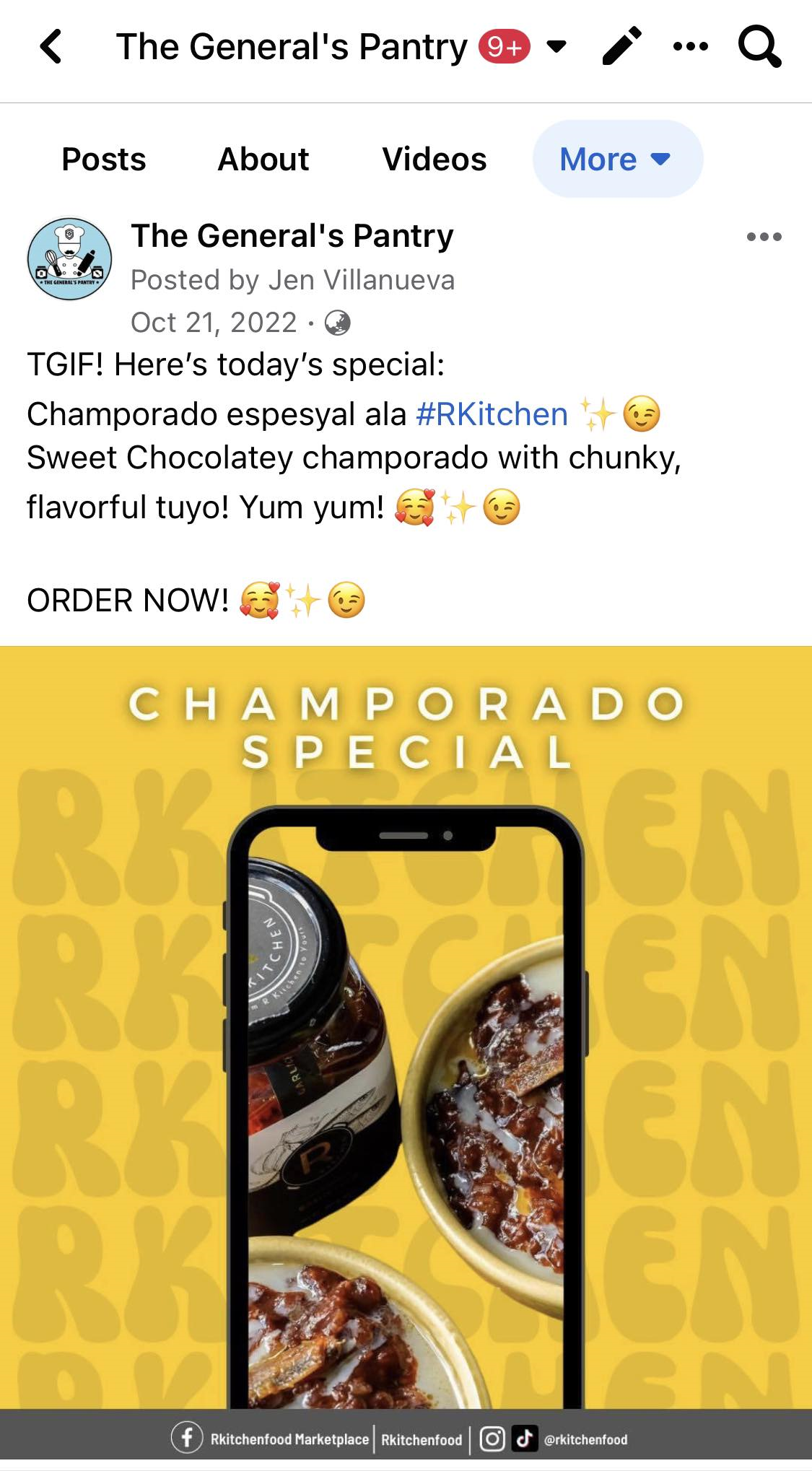
Task: Open the header three-dot menu
Action: [691, 48]
